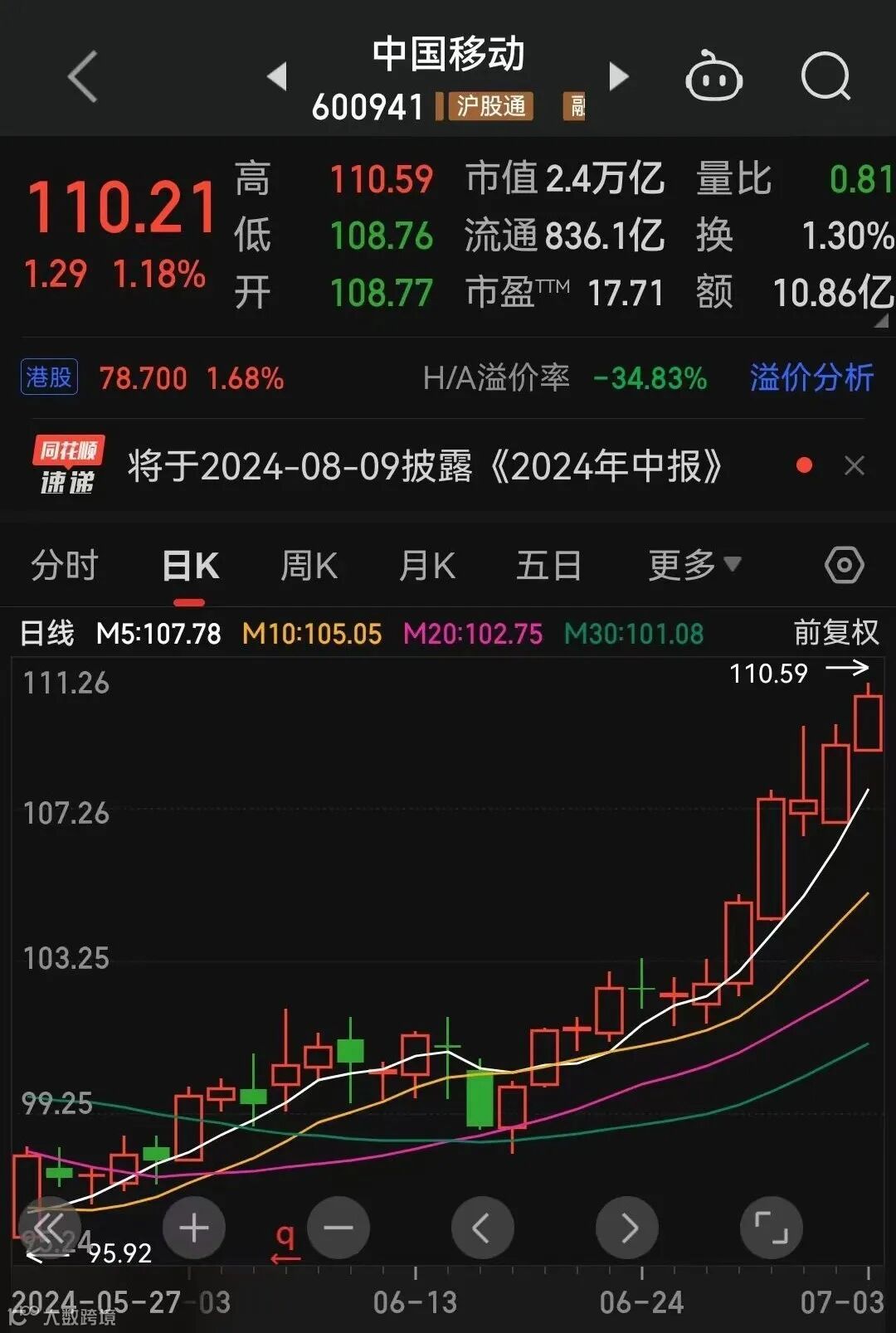
Task: Expand the 更多 chart period dropdown
Action: (x=694, y=566)
